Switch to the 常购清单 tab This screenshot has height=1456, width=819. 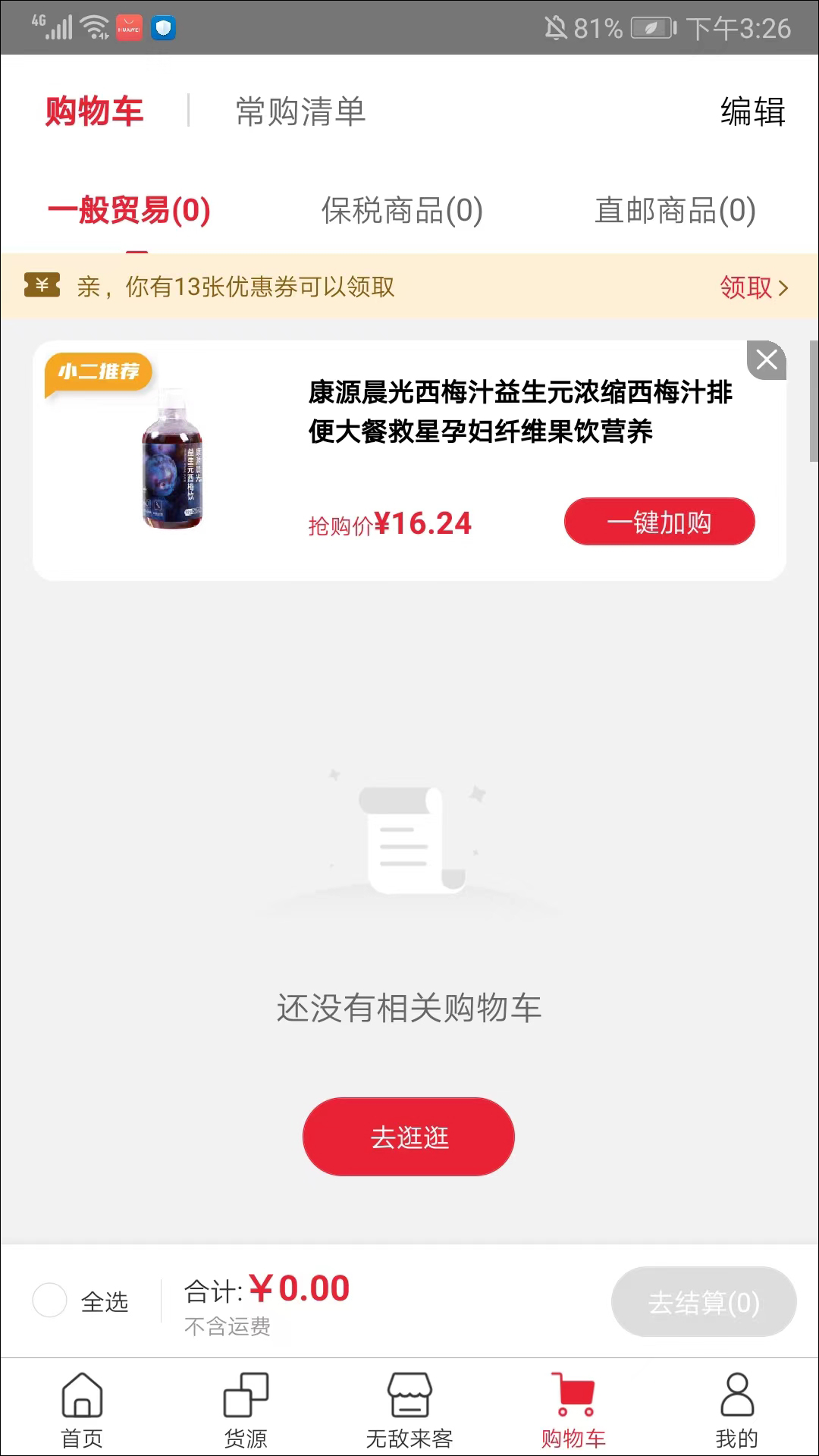(x=300, y=111)
